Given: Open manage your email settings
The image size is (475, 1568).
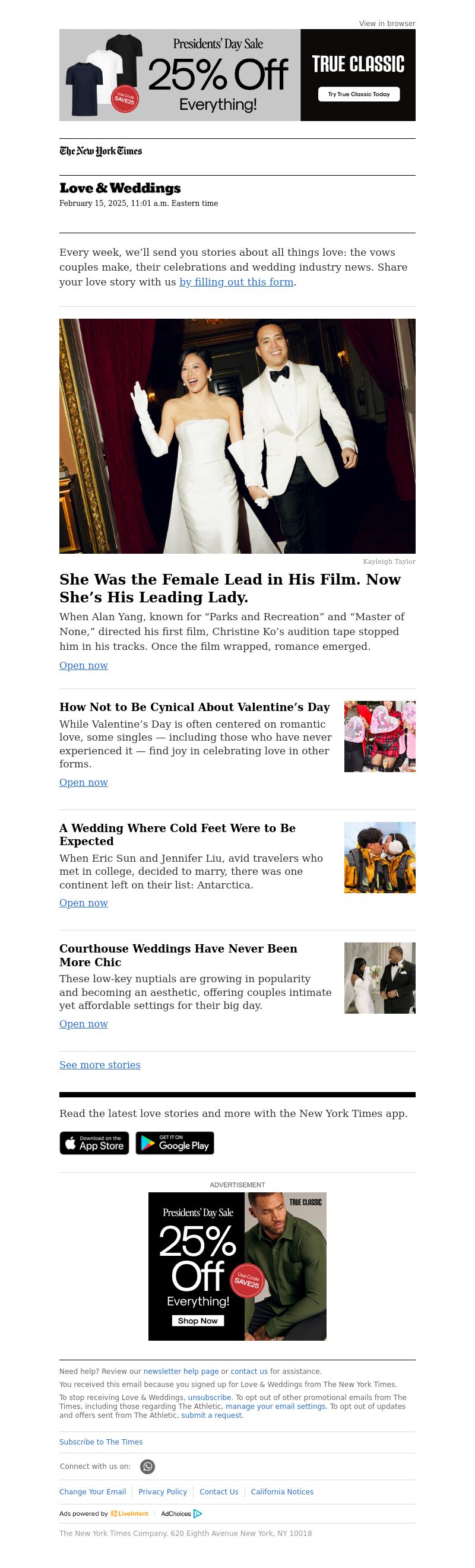Looking at the screenshot, I should [275, 1407].
